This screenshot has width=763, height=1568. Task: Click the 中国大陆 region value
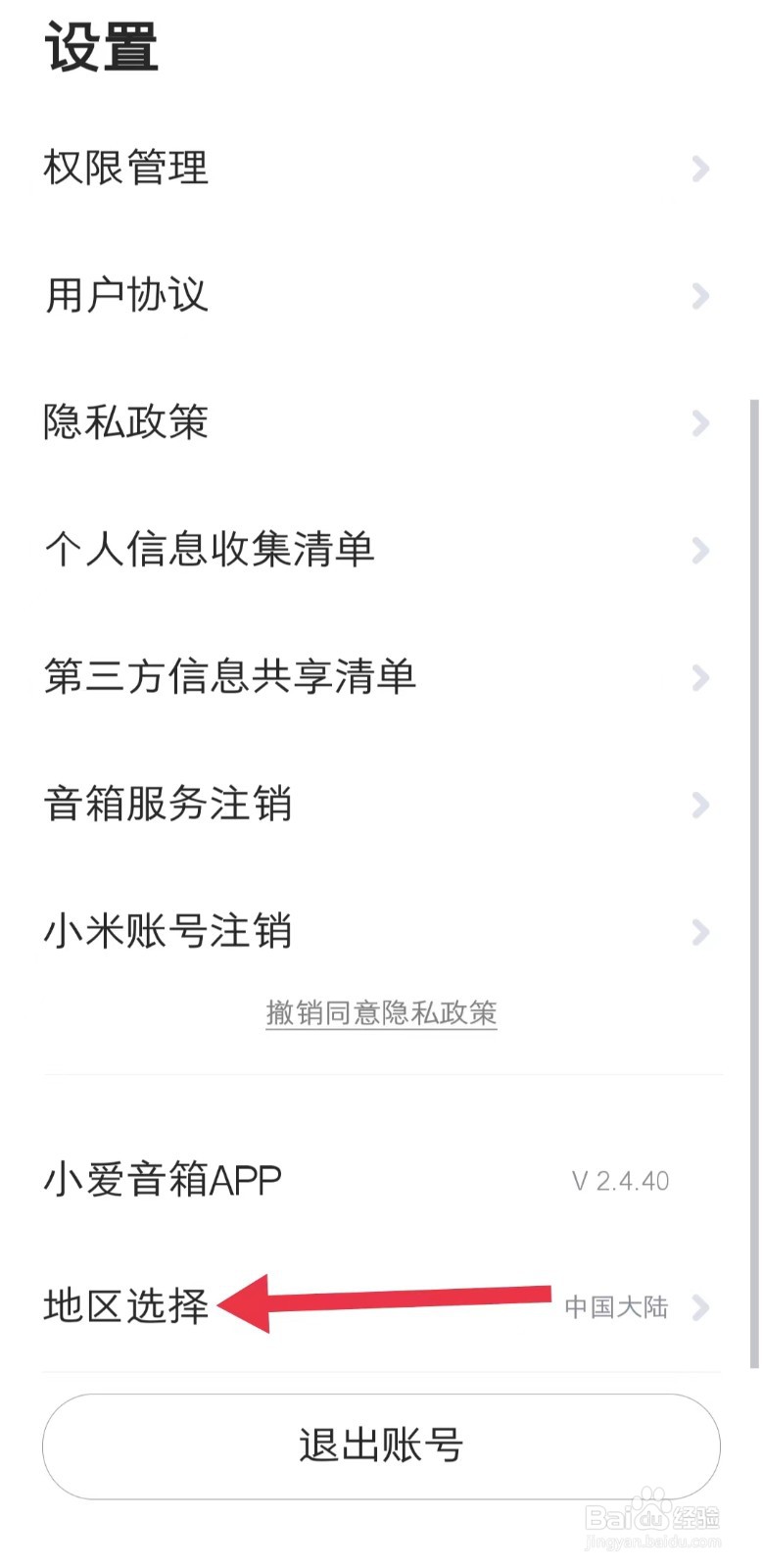pos(617,1306)
